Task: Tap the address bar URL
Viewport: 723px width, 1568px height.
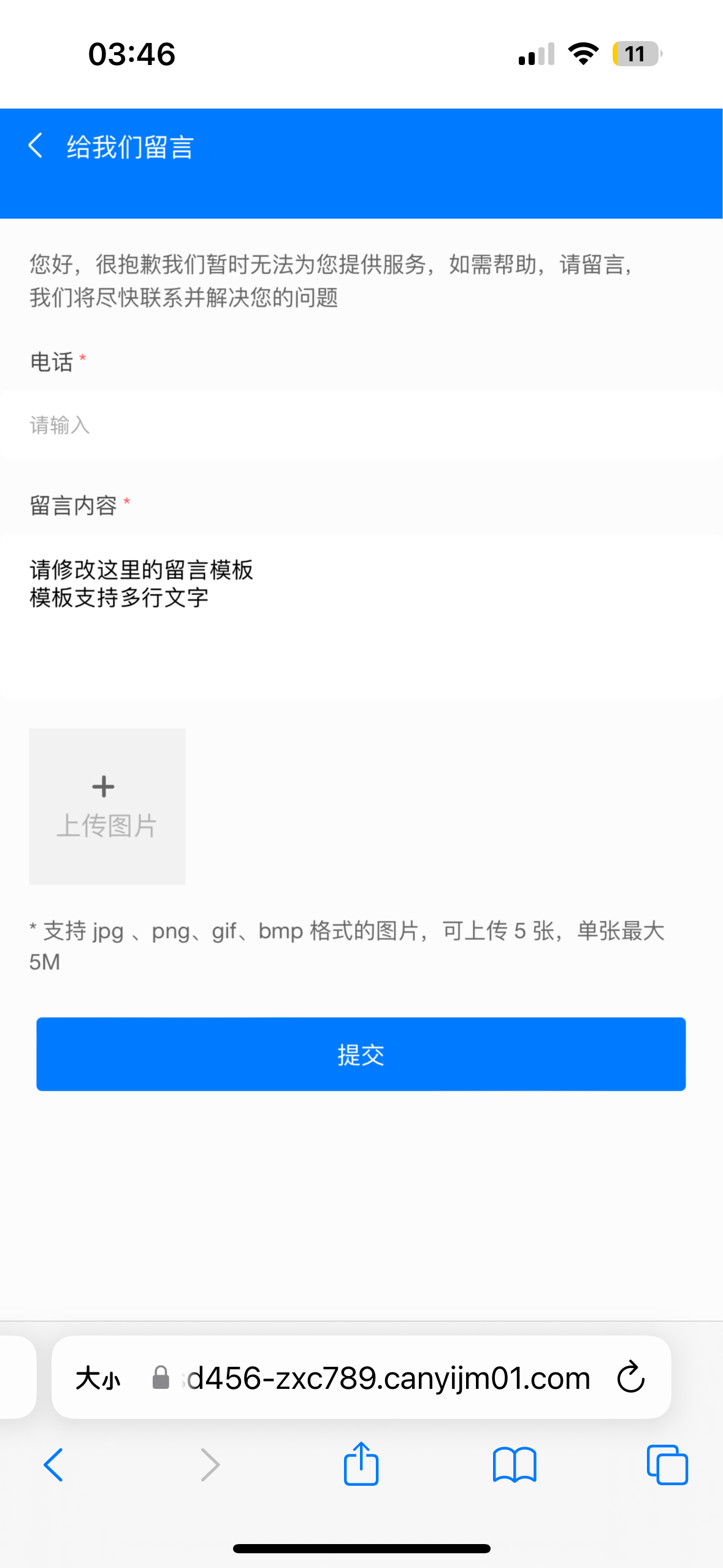Action: click(388, 1378)
